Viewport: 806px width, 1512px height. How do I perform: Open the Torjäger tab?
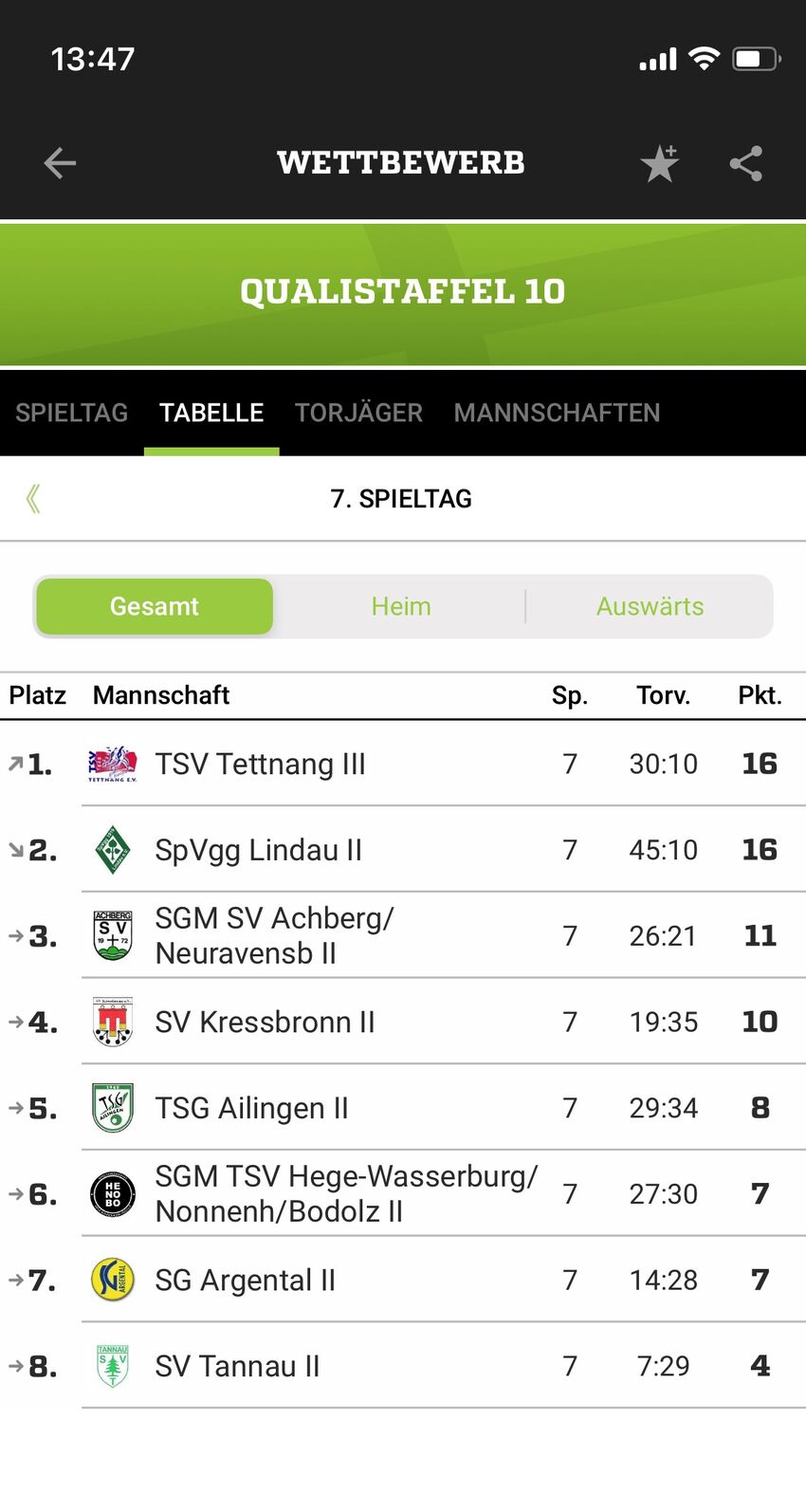(x=358, y=413)
